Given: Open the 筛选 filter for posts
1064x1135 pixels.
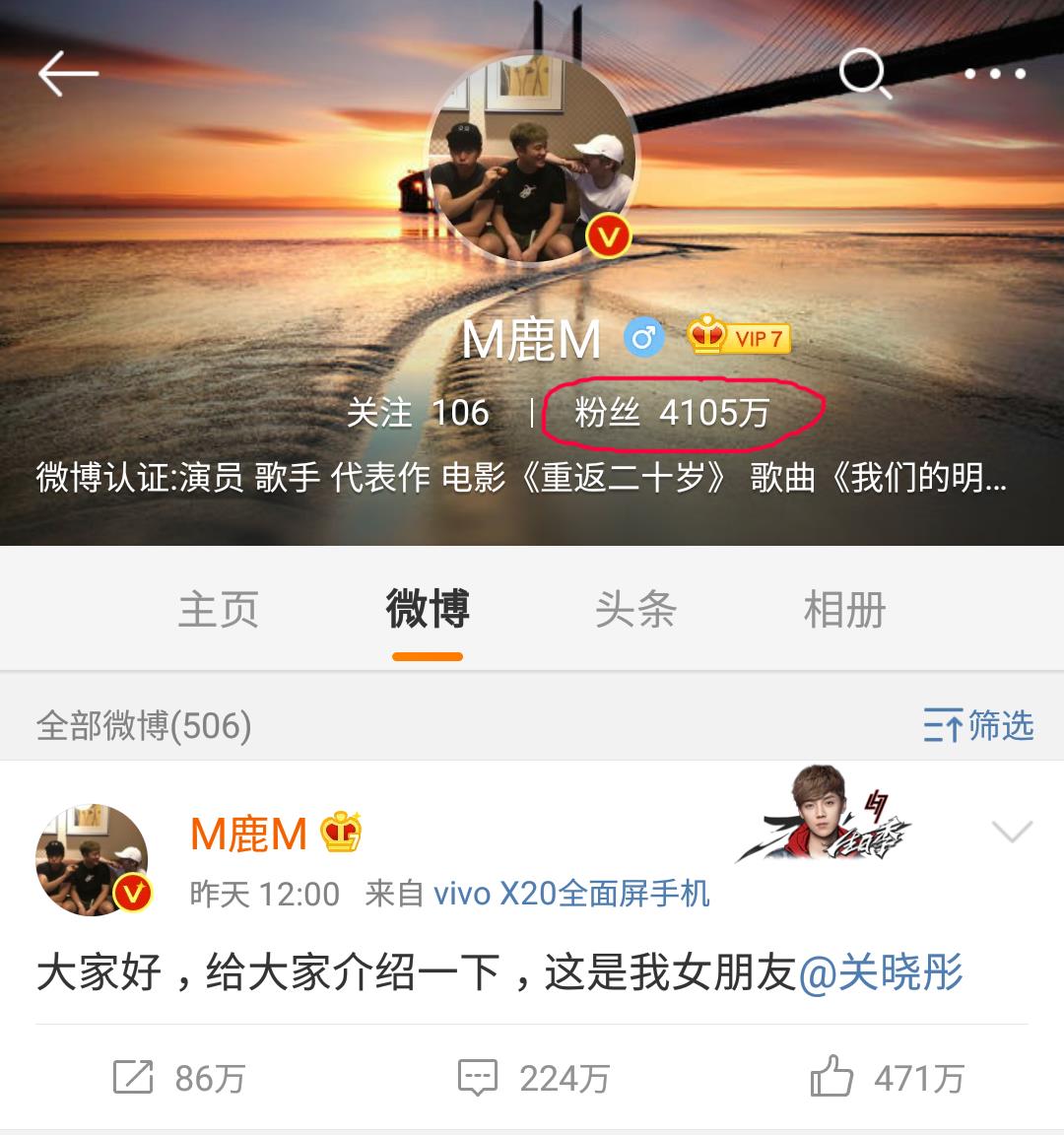Looking at the screenshot, I should [977, 726].
